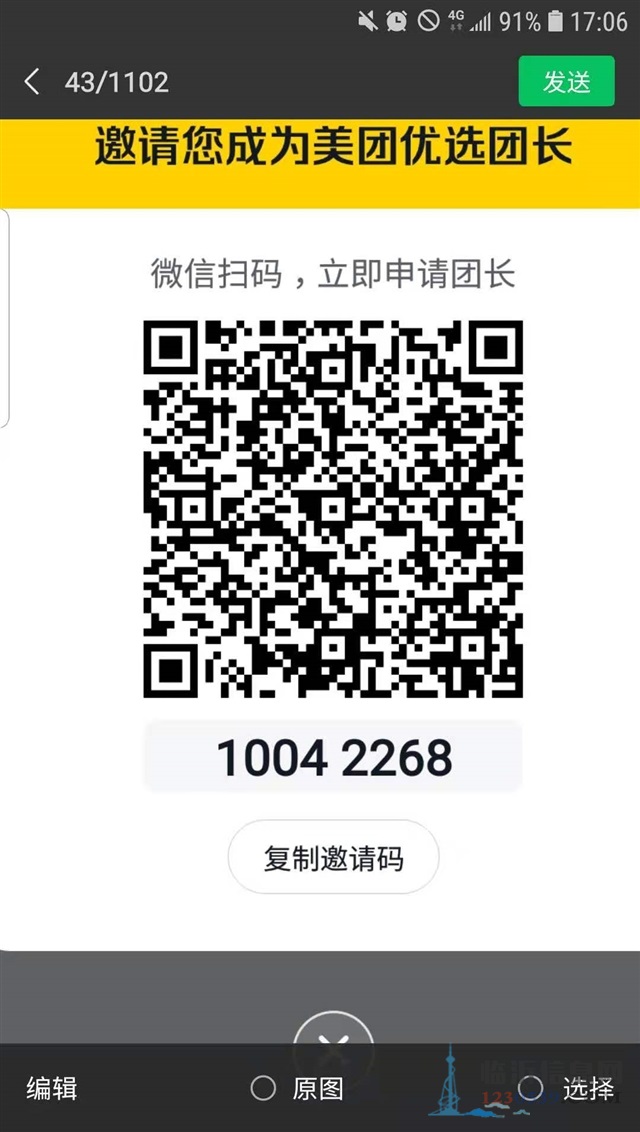Check the 选择 selection circle
640x1132 pixels.
point(530,1088)
